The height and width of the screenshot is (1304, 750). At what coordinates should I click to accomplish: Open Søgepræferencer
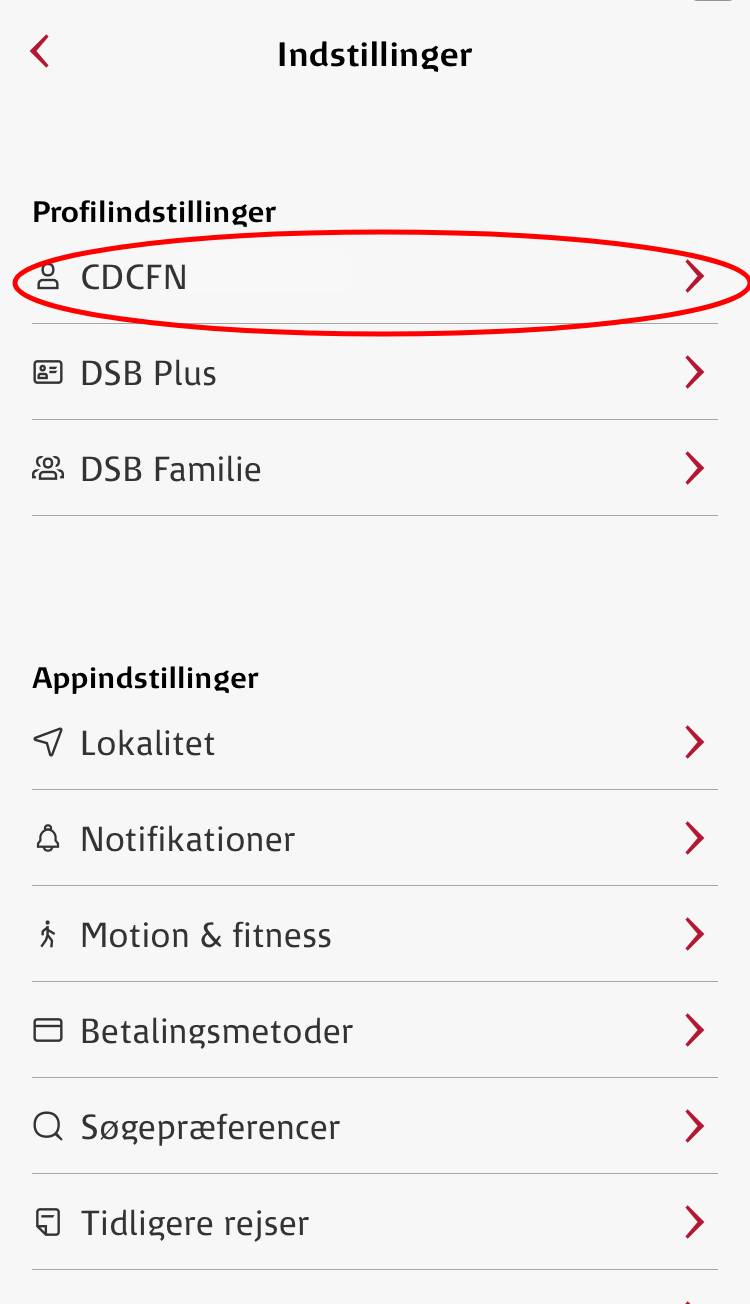pos(374,1127)
